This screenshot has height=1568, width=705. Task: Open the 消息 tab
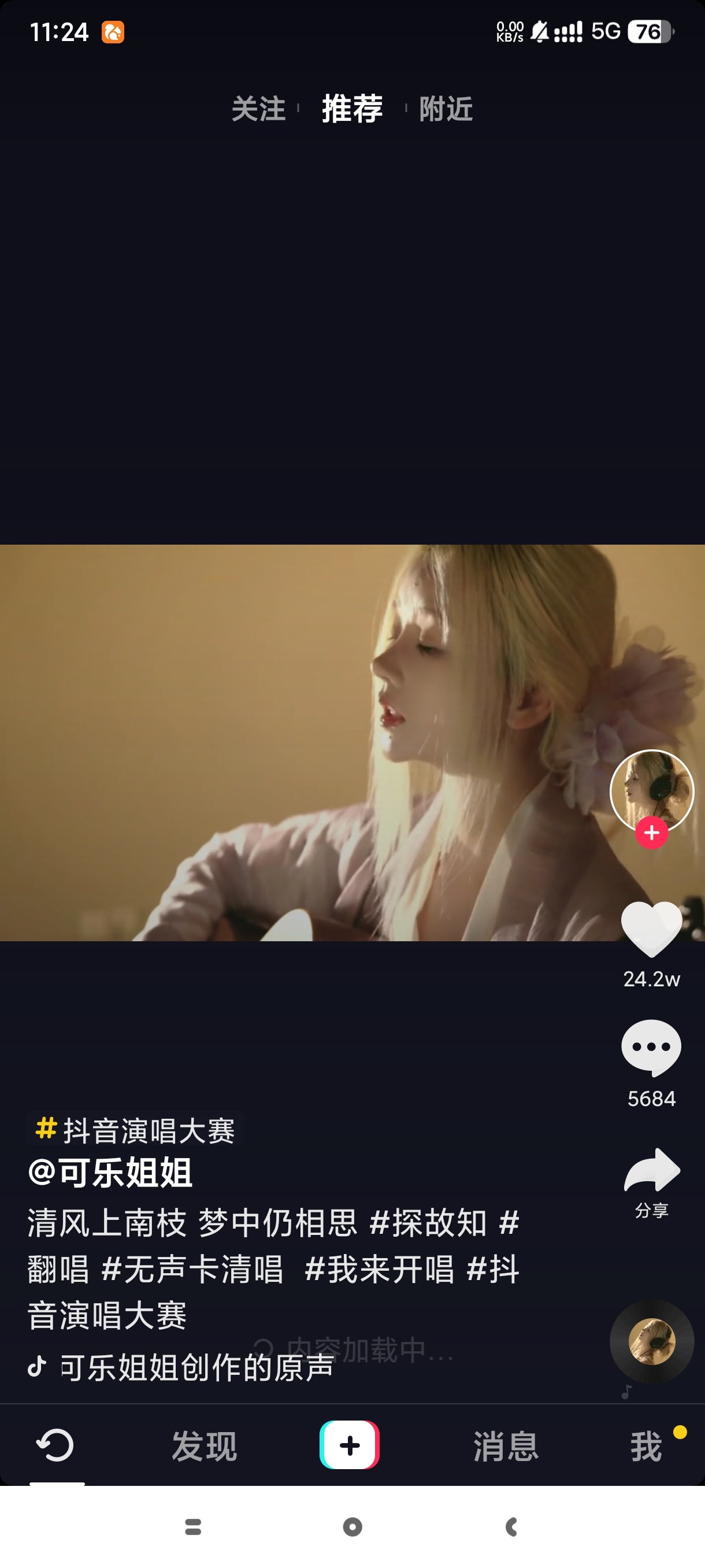pos(506,1446)
